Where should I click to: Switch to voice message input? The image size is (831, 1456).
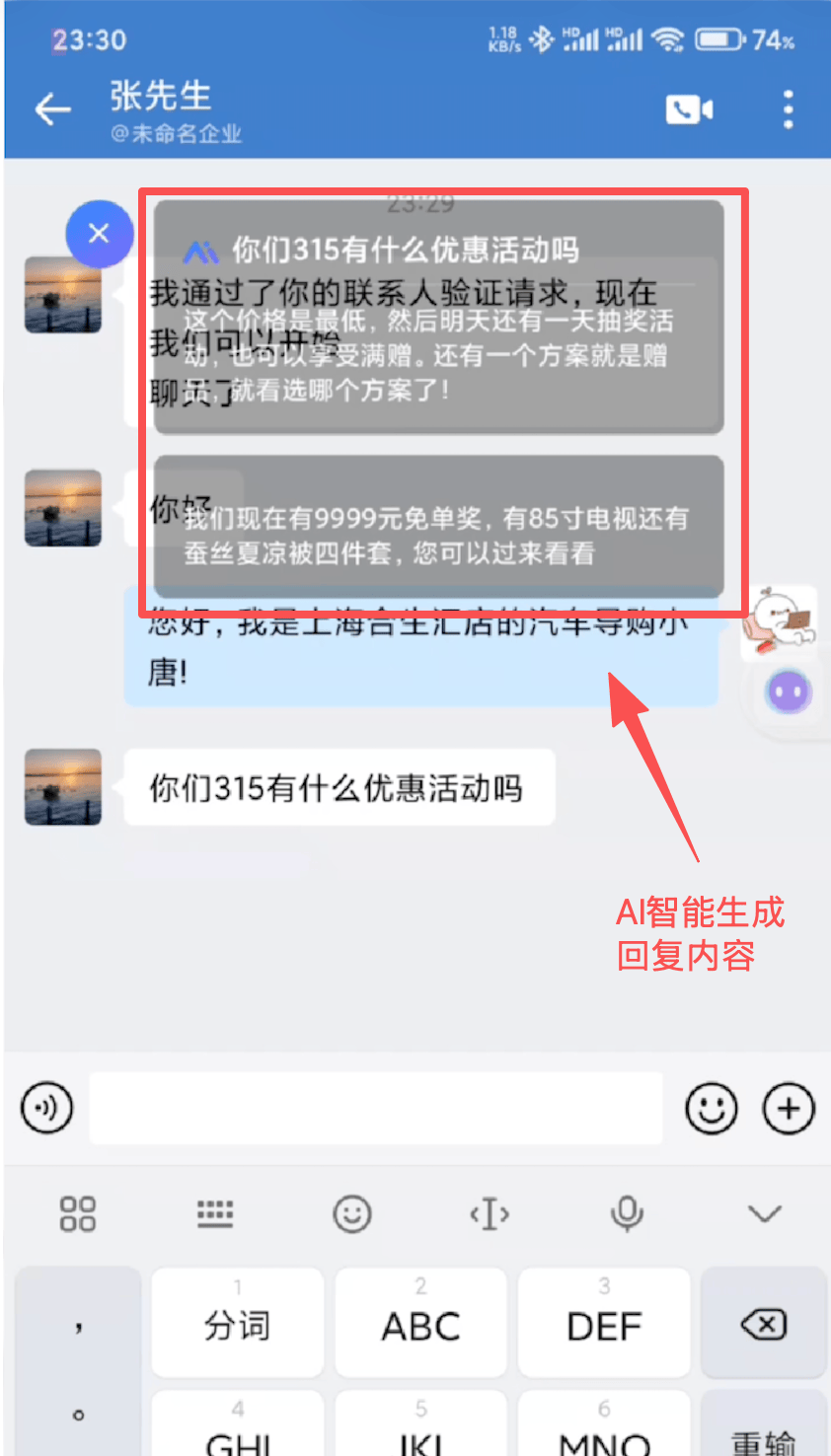point(46,1108)
